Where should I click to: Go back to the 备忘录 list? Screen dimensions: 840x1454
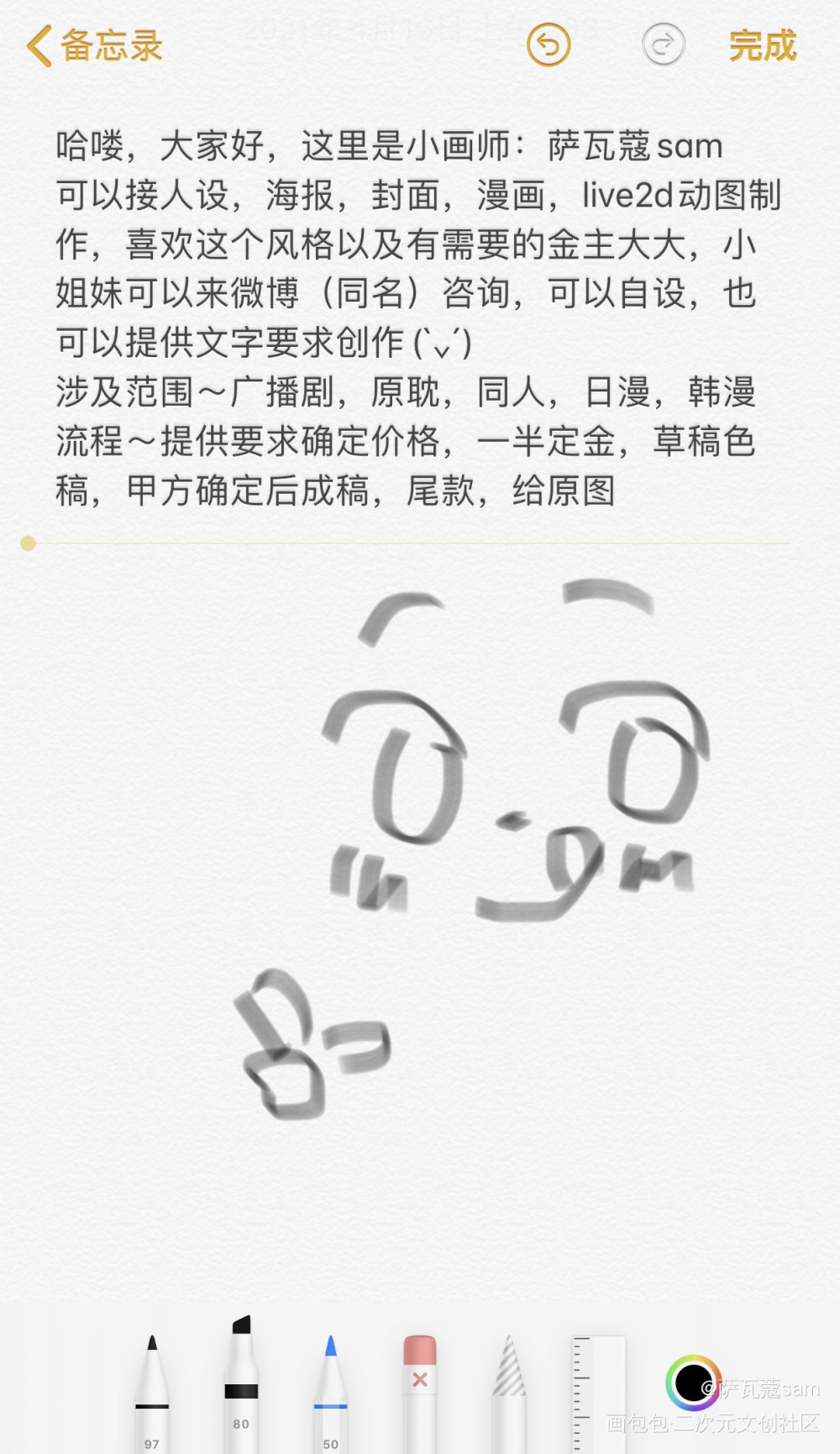coord(94,45)
